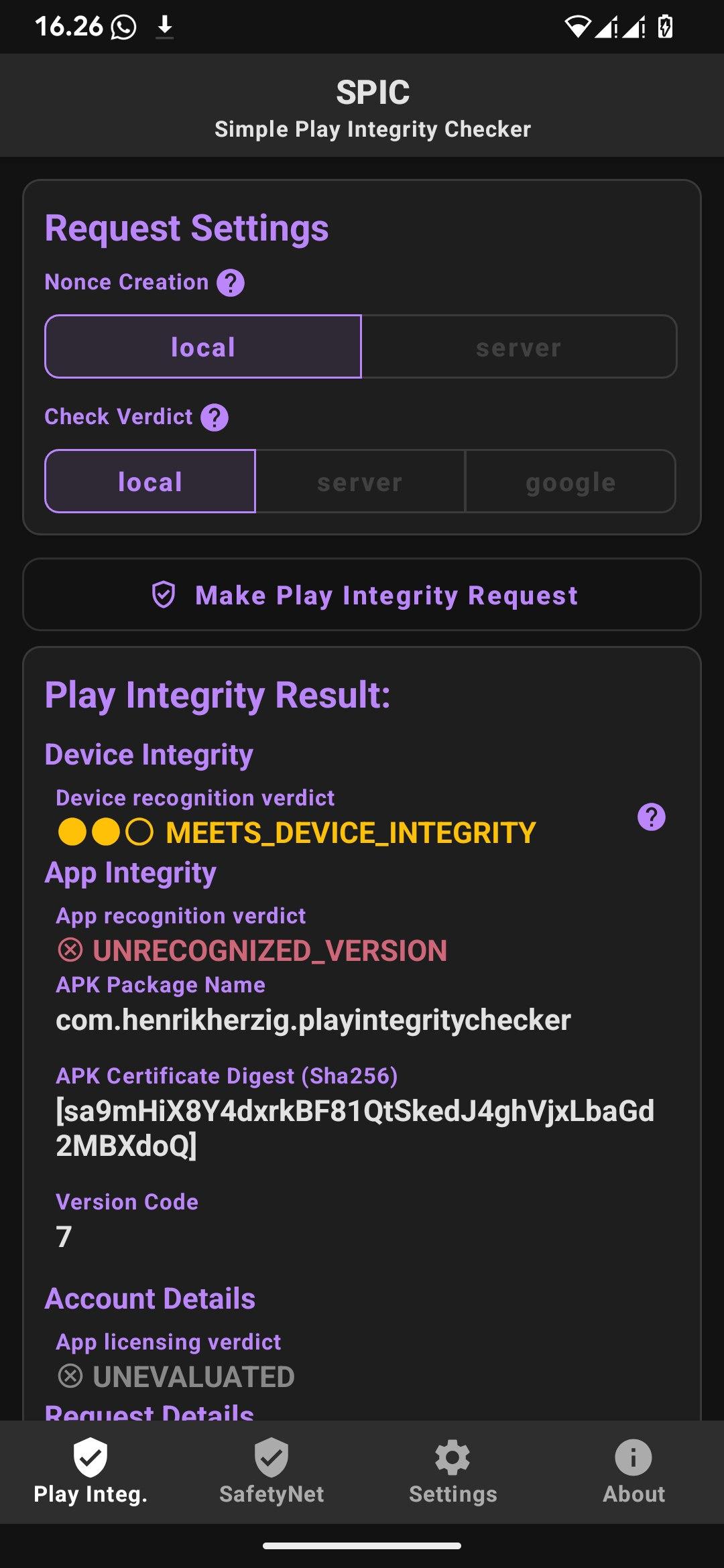Switch to the Play Integ. tab
Viewport: 724px width, 1568px height.
pos(90,1472)
